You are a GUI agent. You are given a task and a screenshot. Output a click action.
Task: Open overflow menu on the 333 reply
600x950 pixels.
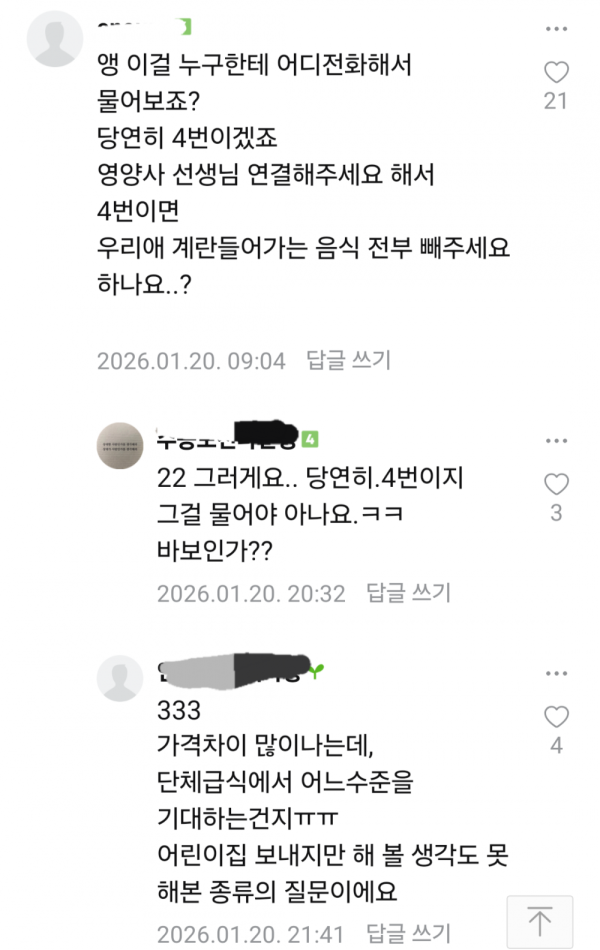point(556,673)
